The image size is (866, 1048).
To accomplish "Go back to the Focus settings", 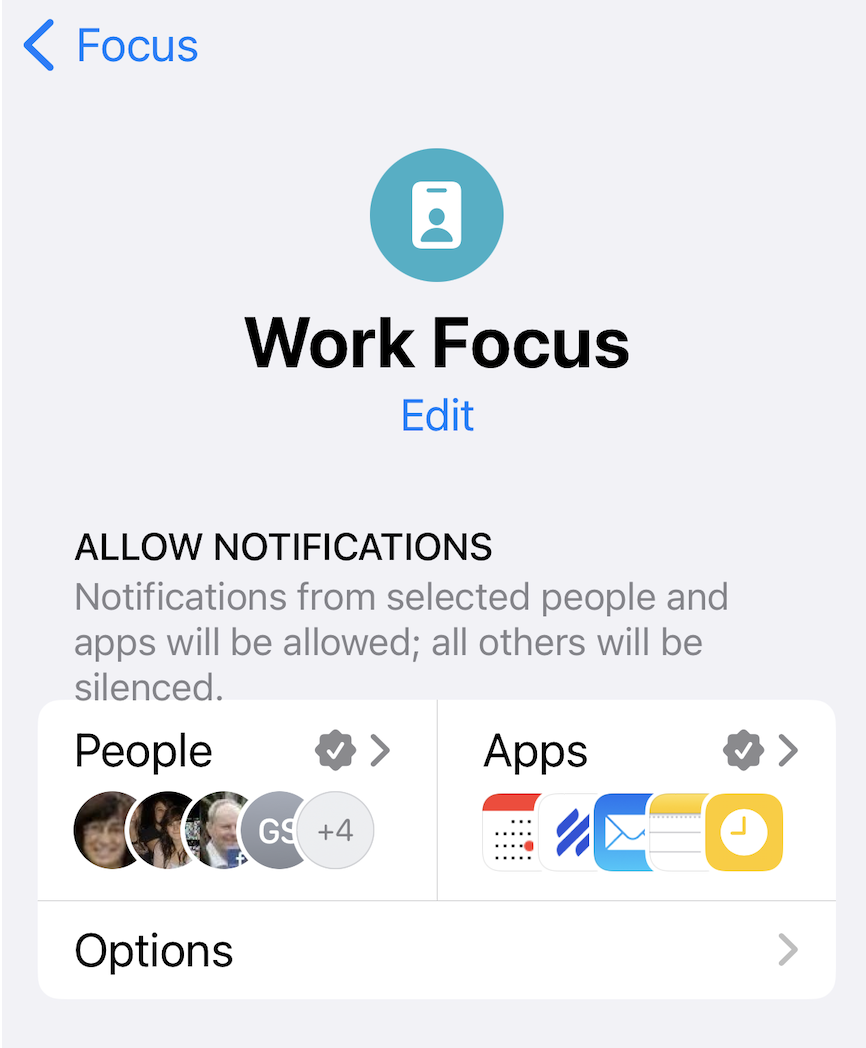I will (112, 47).
